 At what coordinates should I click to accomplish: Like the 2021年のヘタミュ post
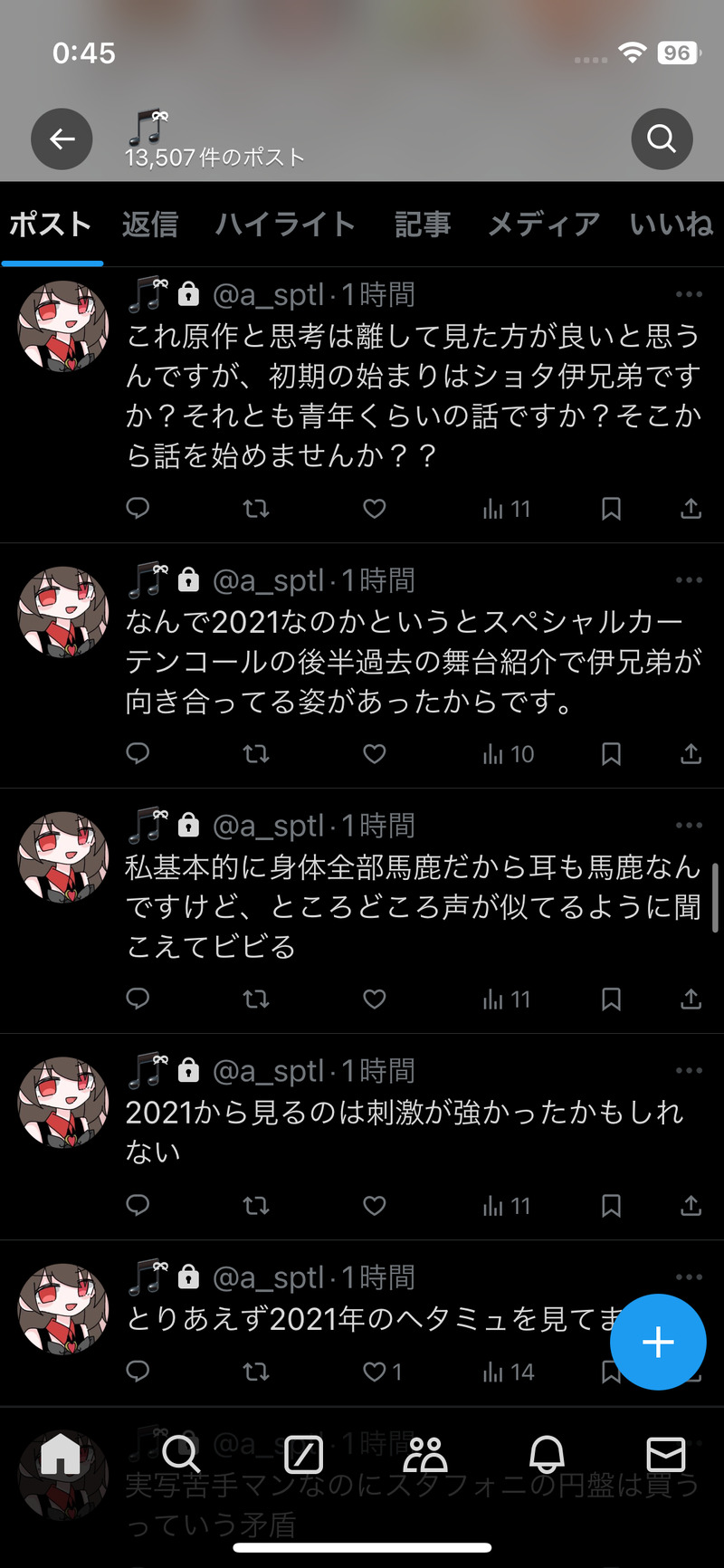[375, 1372]
